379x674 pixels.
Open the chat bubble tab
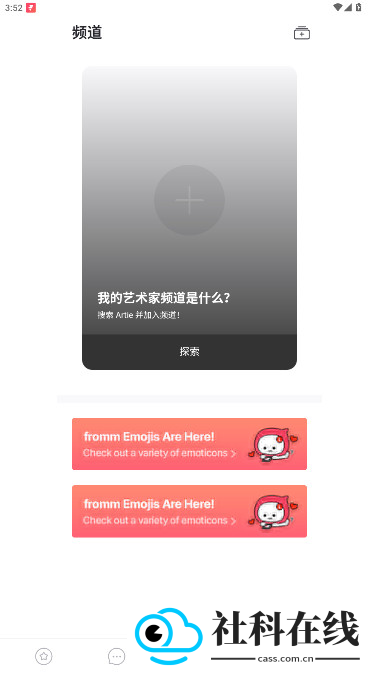pos(116,656)
